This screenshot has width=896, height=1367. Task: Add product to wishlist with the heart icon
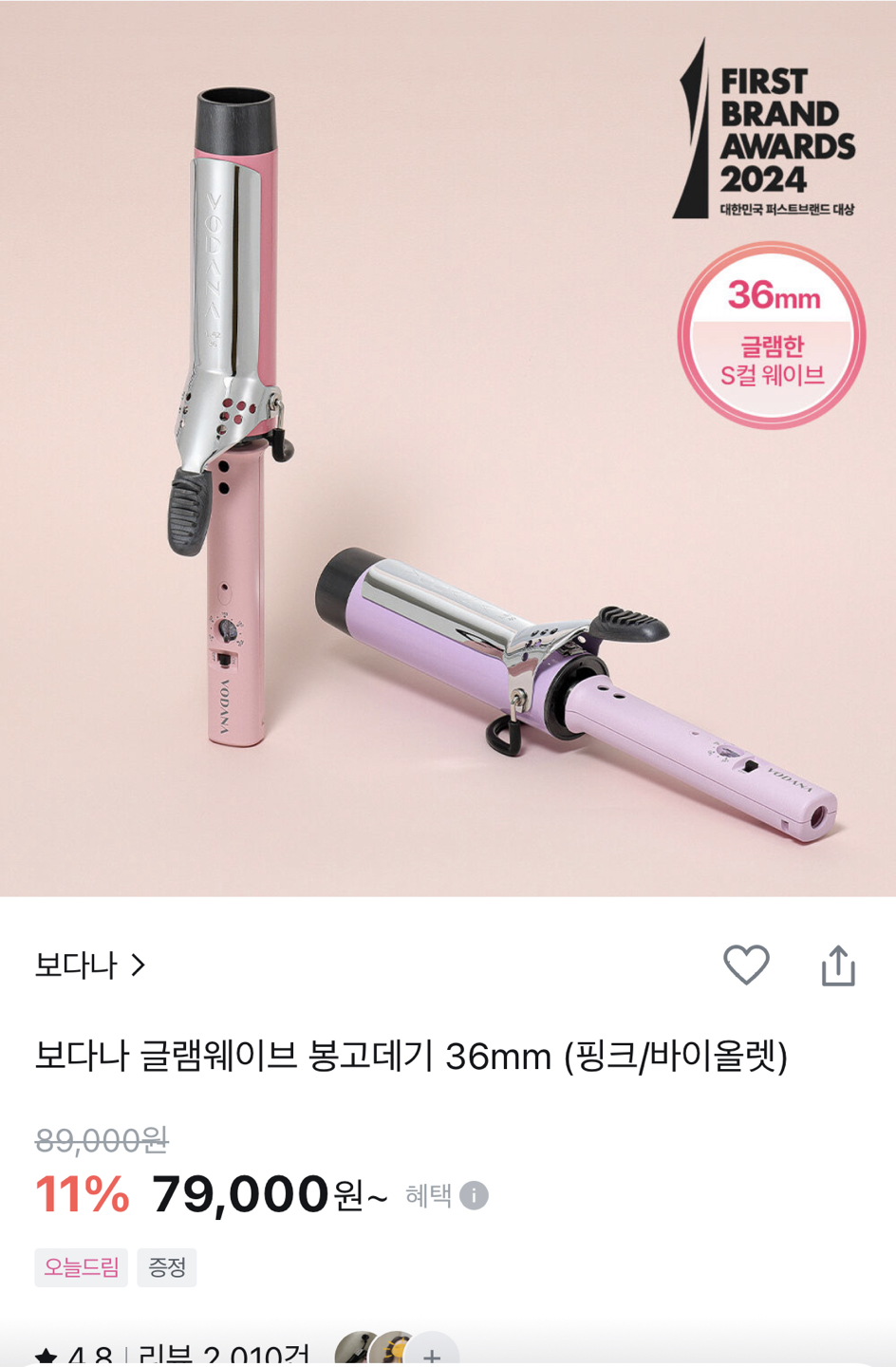point(746,965)
